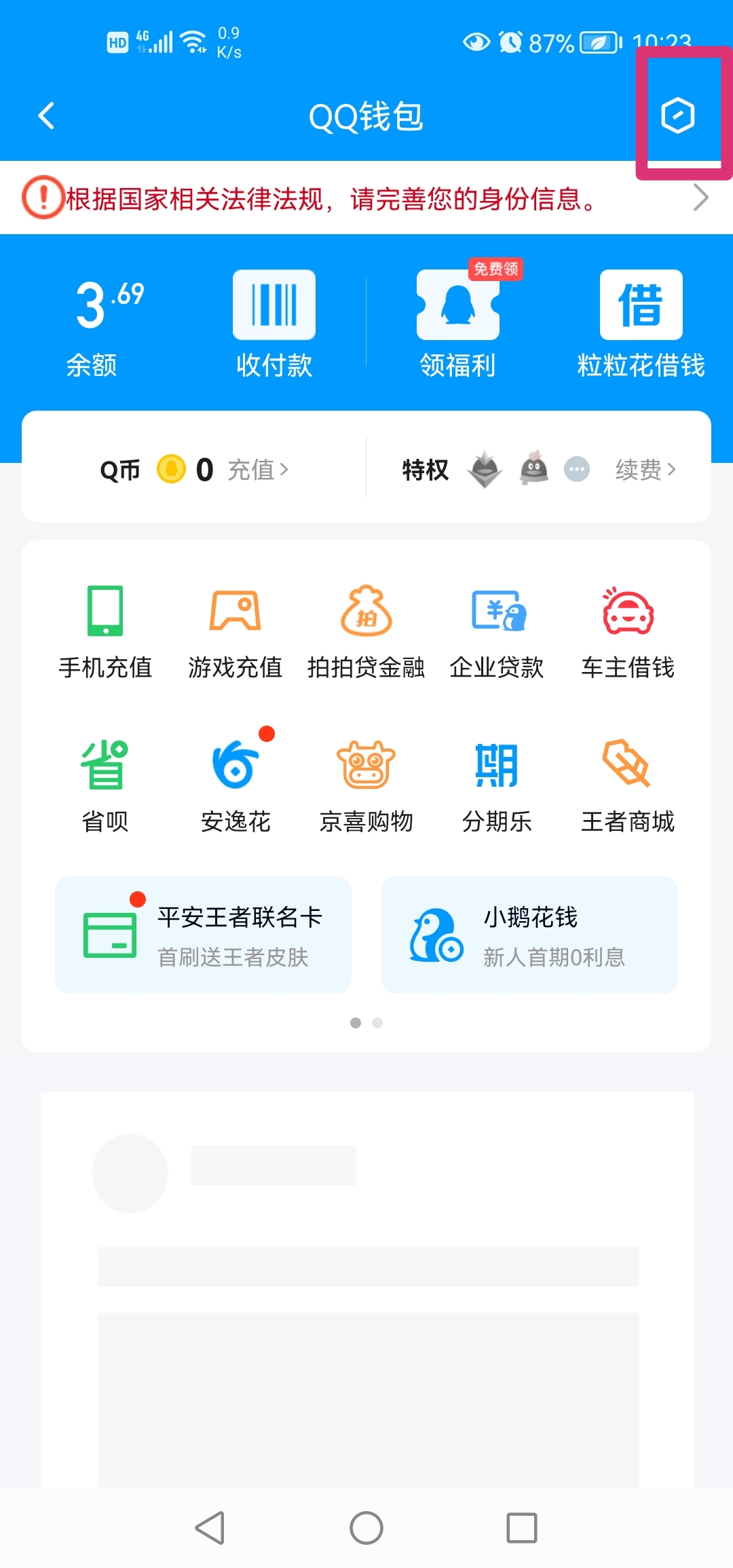This screenshot has height=1568, width=733.
Task: View the 余额 balance
Action: click(93, 326)
